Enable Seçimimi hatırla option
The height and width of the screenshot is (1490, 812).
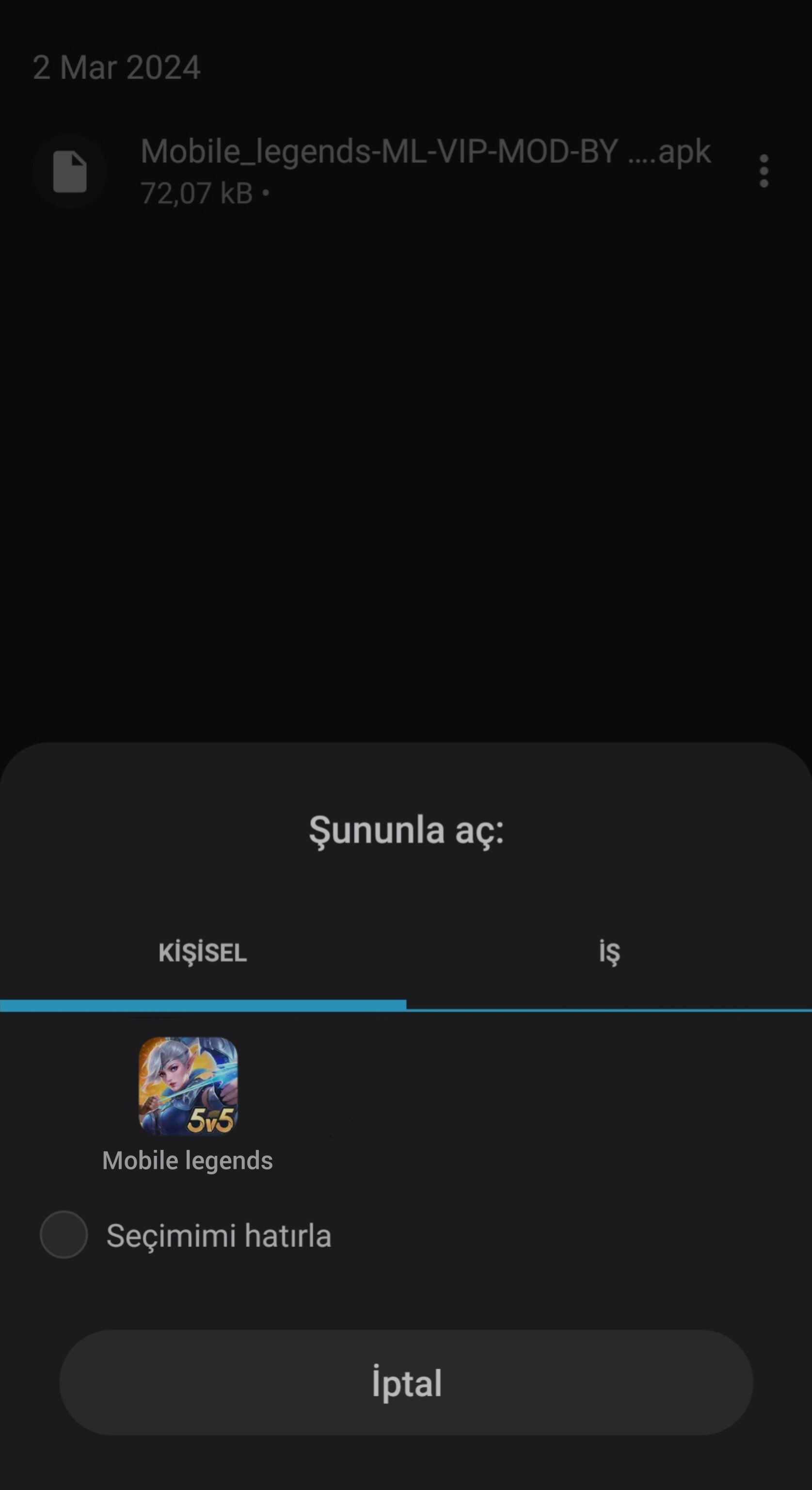click(64, 1235)
